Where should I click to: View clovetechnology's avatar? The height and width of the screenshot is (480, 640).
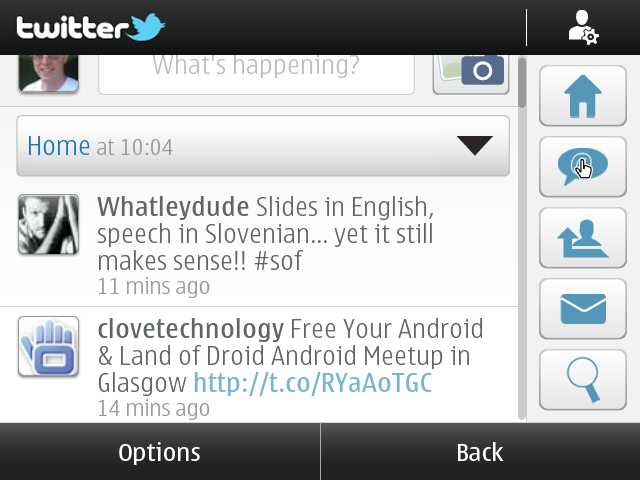tap(48, 346)
